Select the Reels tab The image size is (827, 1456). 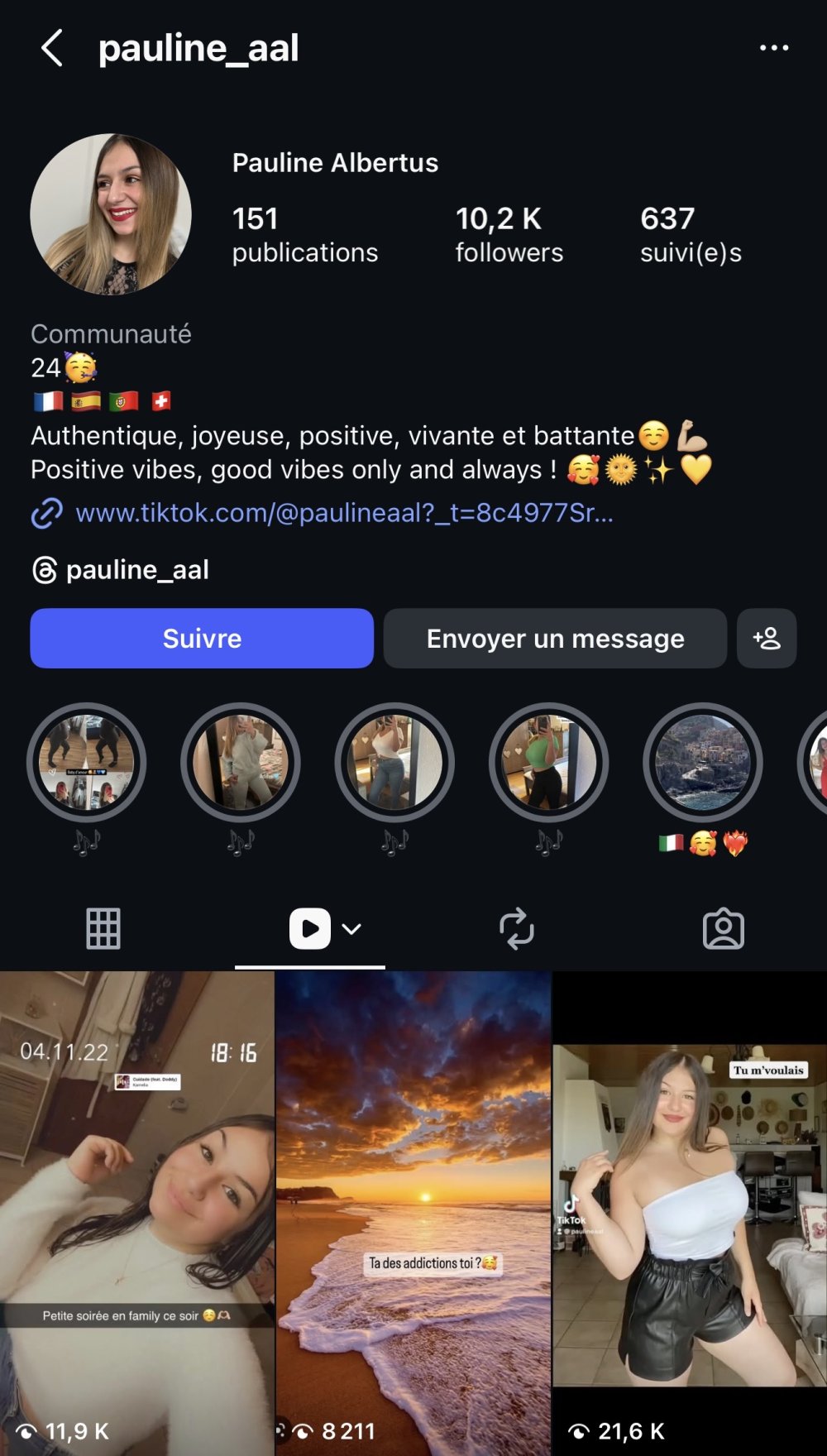point(311,928)
